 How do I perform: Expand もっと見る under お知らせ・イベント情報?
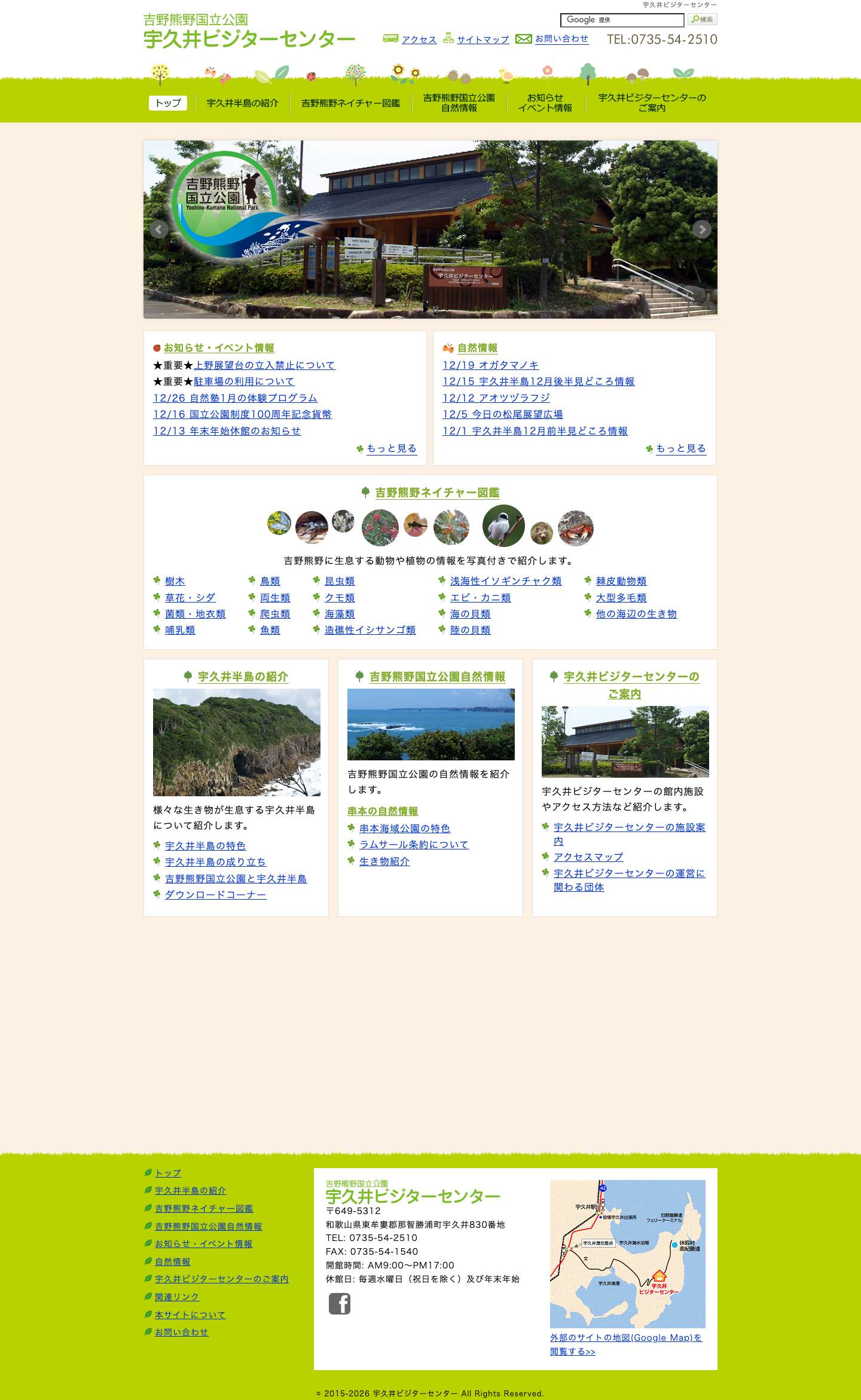pos(392,448)
